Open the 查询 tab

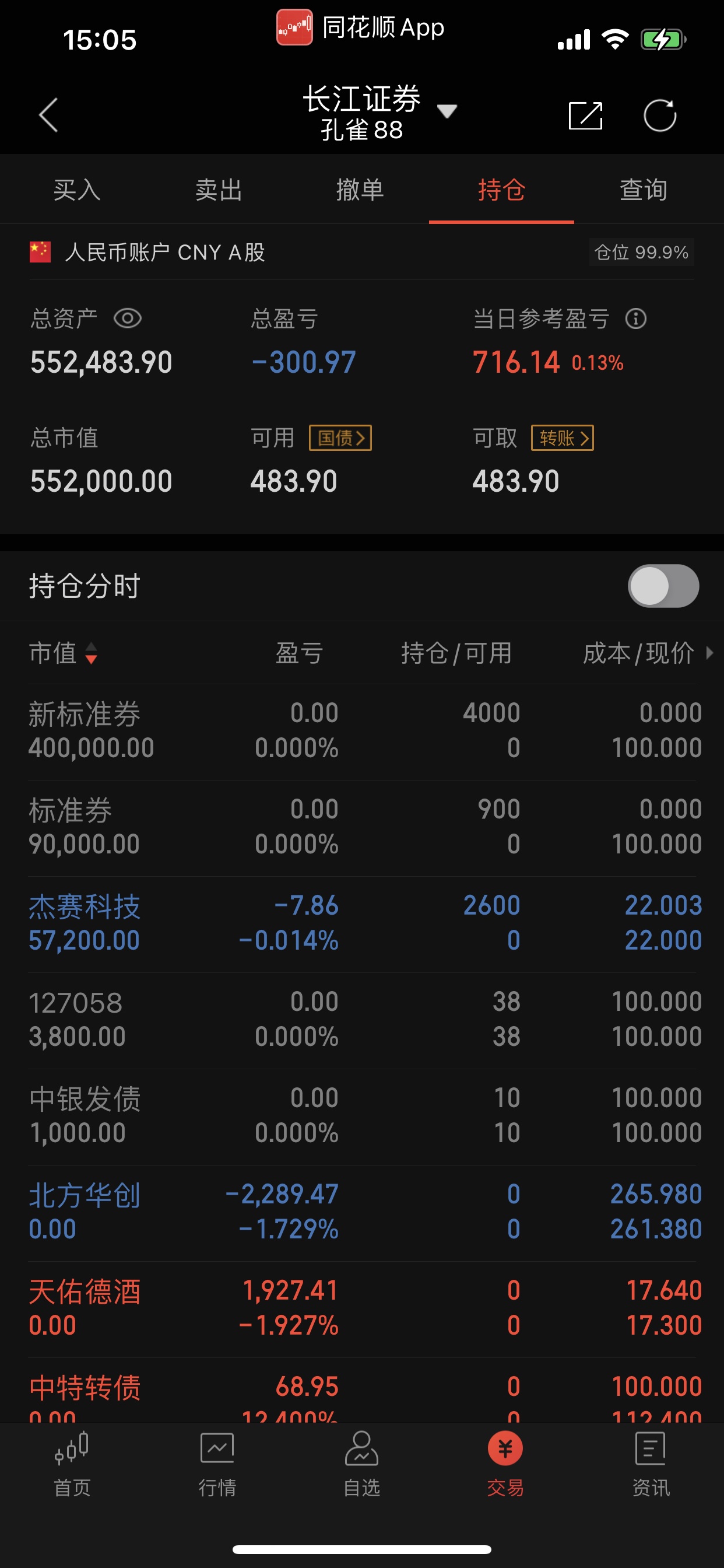tap(643, 190)
